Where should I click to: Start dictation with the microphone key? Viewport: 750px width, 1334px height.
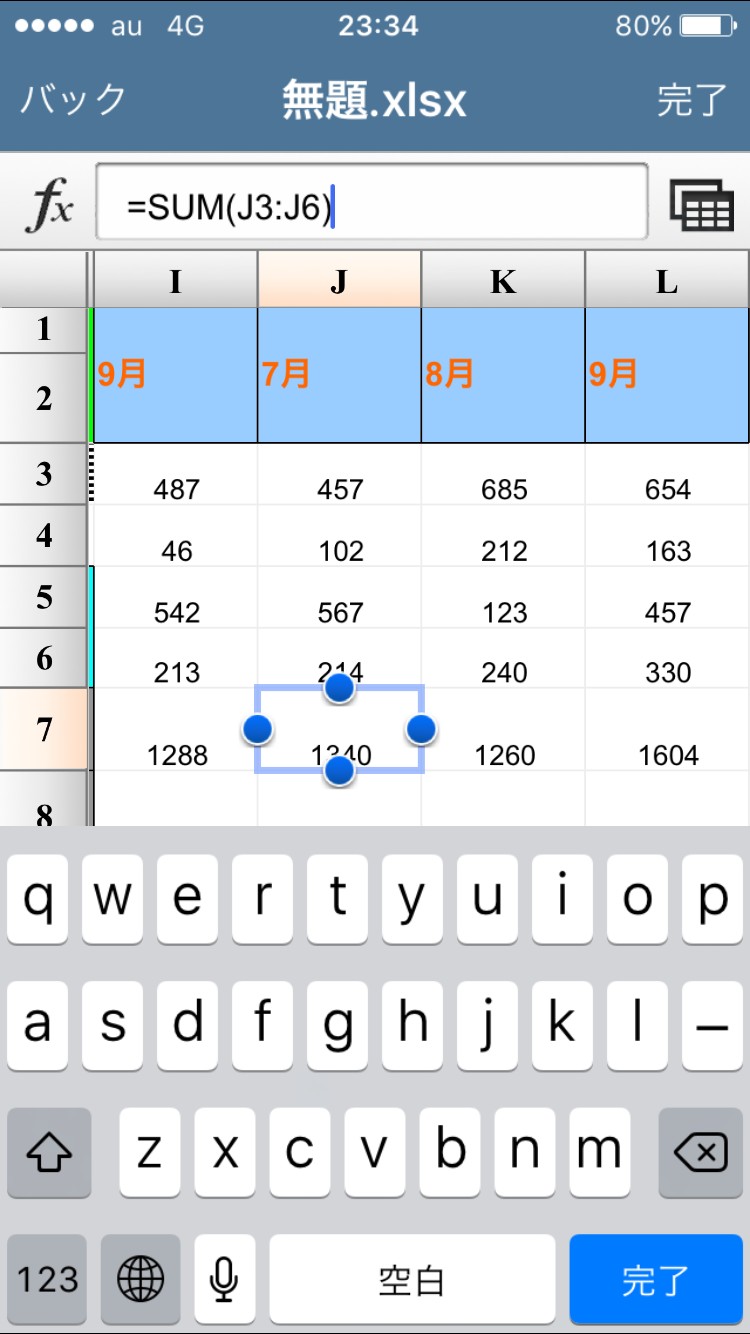click(224, 1279)
